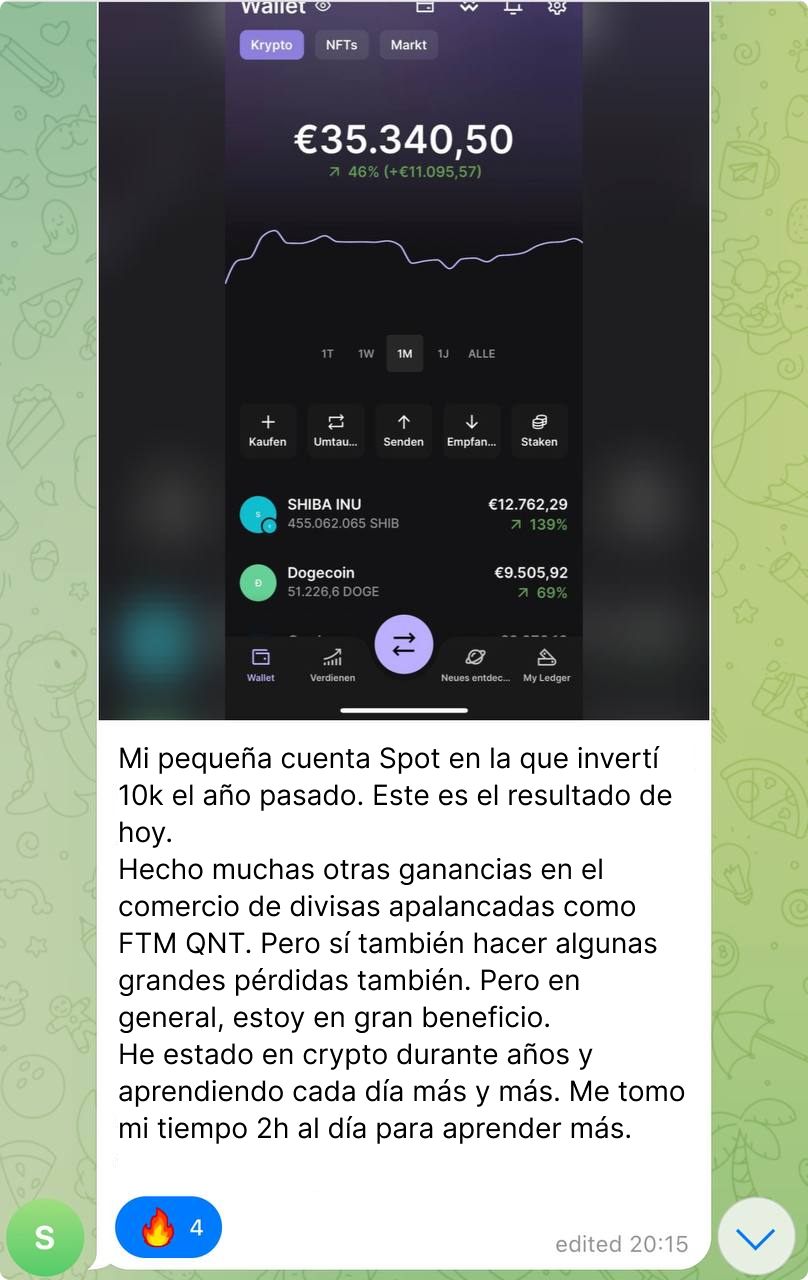
Task: Open the sender's profile avatar S
Action: tap(45, 1238)
